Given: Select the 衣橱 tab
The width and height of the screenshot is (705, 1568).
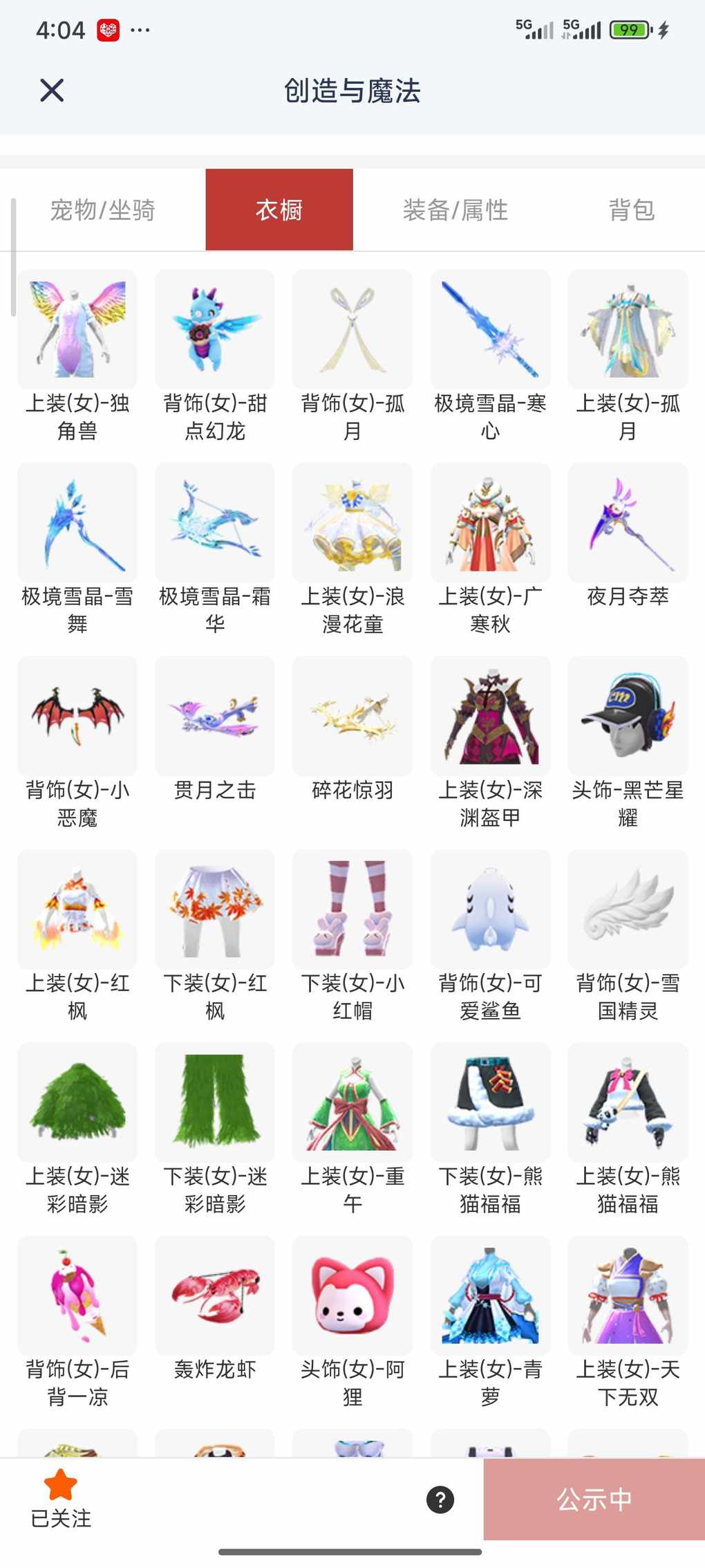Looking at the screenshot, I should point(279,210).
